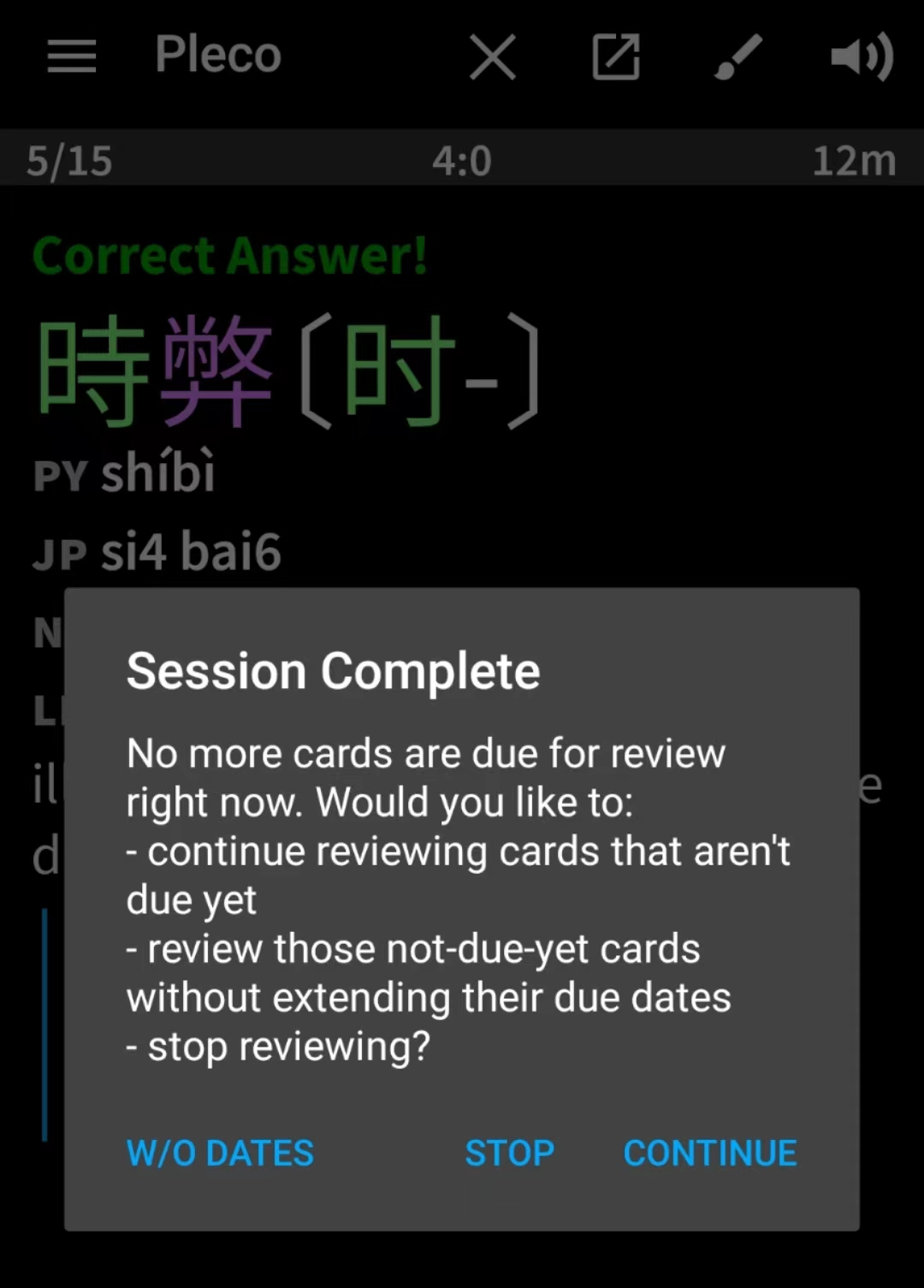The height and width of the screenshot is (1288, 924).
Task: Open the hamburger navigation menu
Action: click(x=72, y=56)
